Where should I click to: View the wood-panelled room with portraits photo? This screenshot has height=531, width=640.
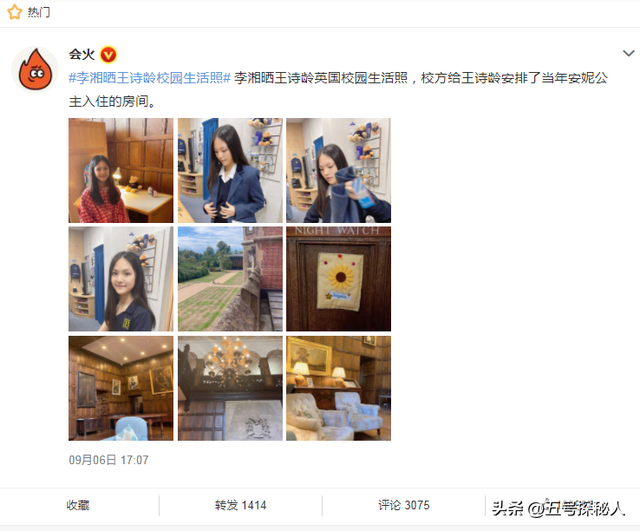[x=120, y=388]
